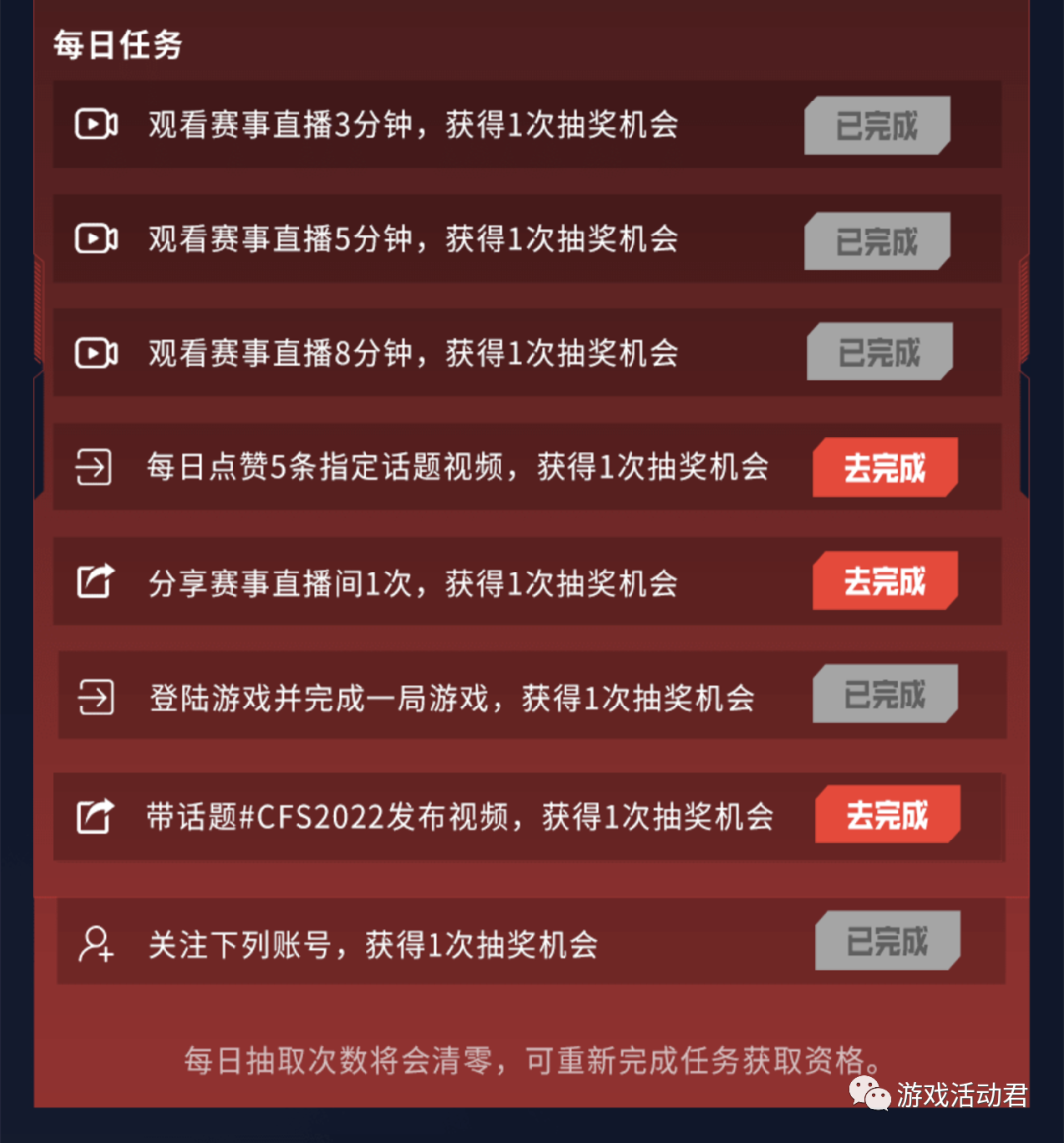Select the share icon for sharing livestream room task
The width and height of the screenshot is (1064, 1143).
(95, 581)
